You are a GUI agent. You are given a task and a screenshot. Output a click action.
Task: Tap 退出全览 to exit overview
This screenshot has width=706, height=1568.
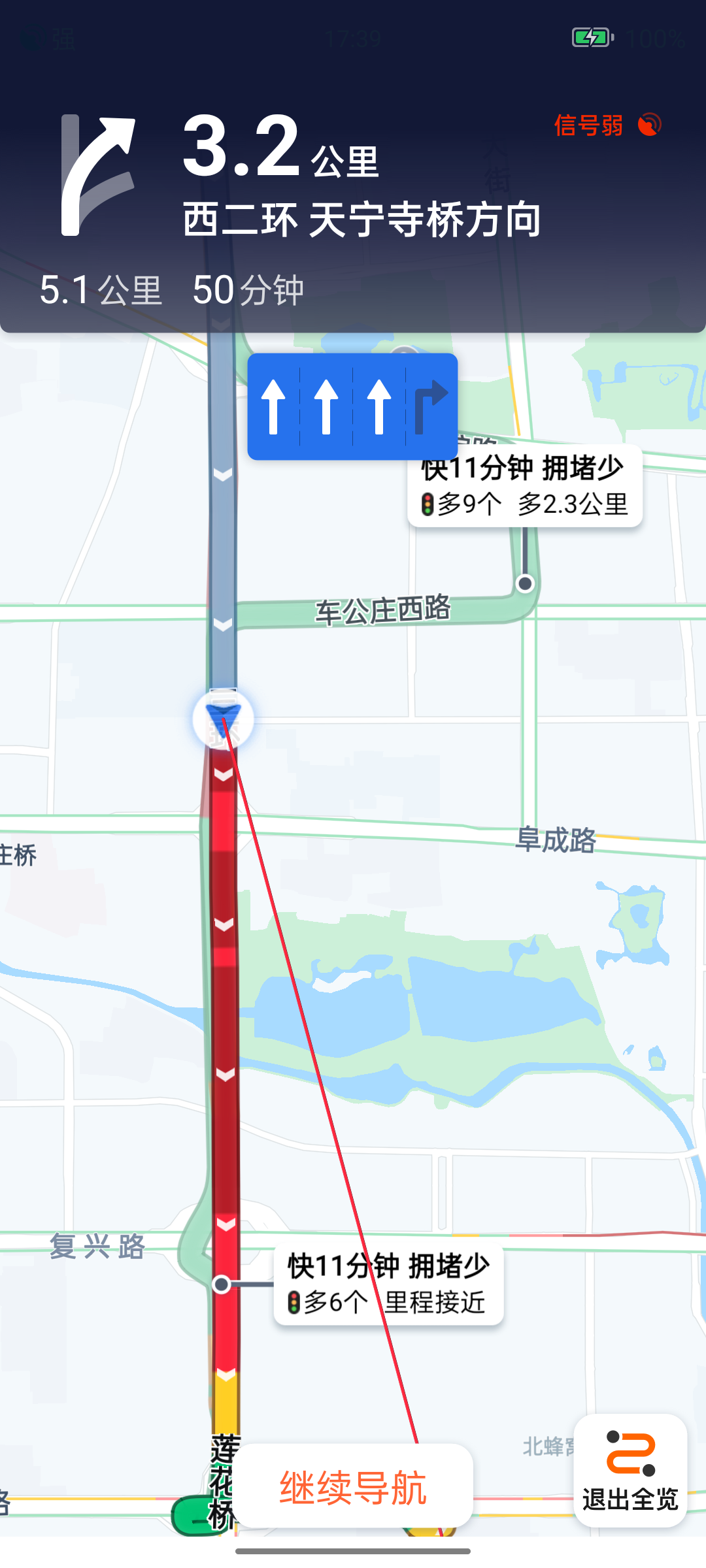(x=630, y=1471)
